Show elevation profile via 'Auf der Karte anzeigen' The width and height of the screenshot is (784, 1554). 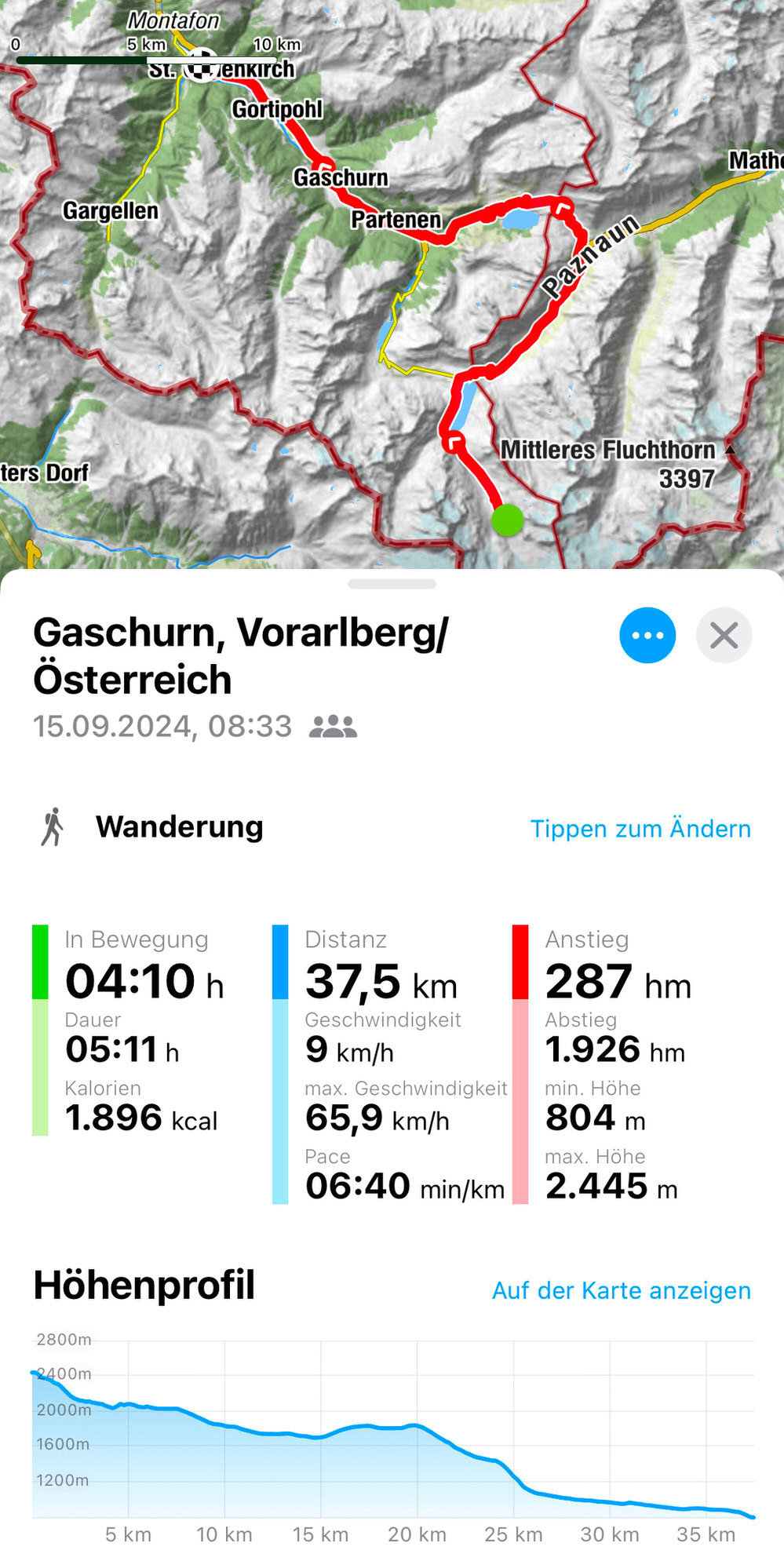coord(621,1290)
